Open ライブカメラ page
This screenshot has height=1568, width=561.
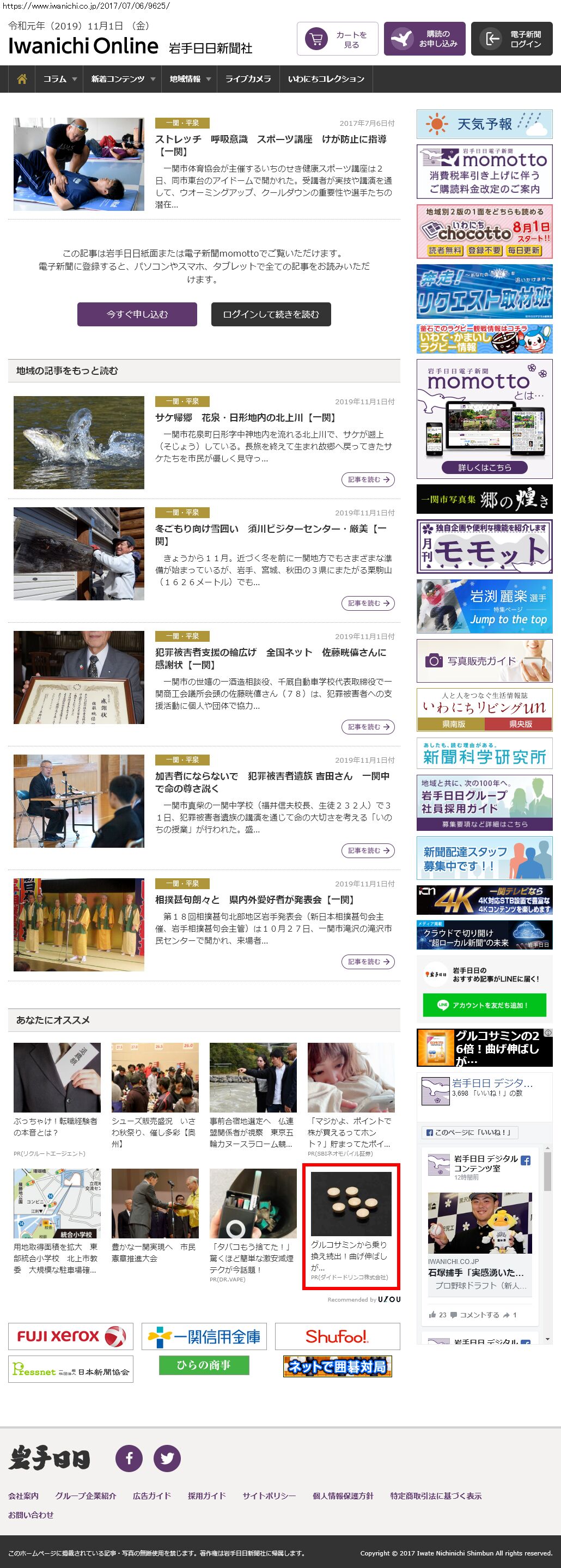[248, 79]
